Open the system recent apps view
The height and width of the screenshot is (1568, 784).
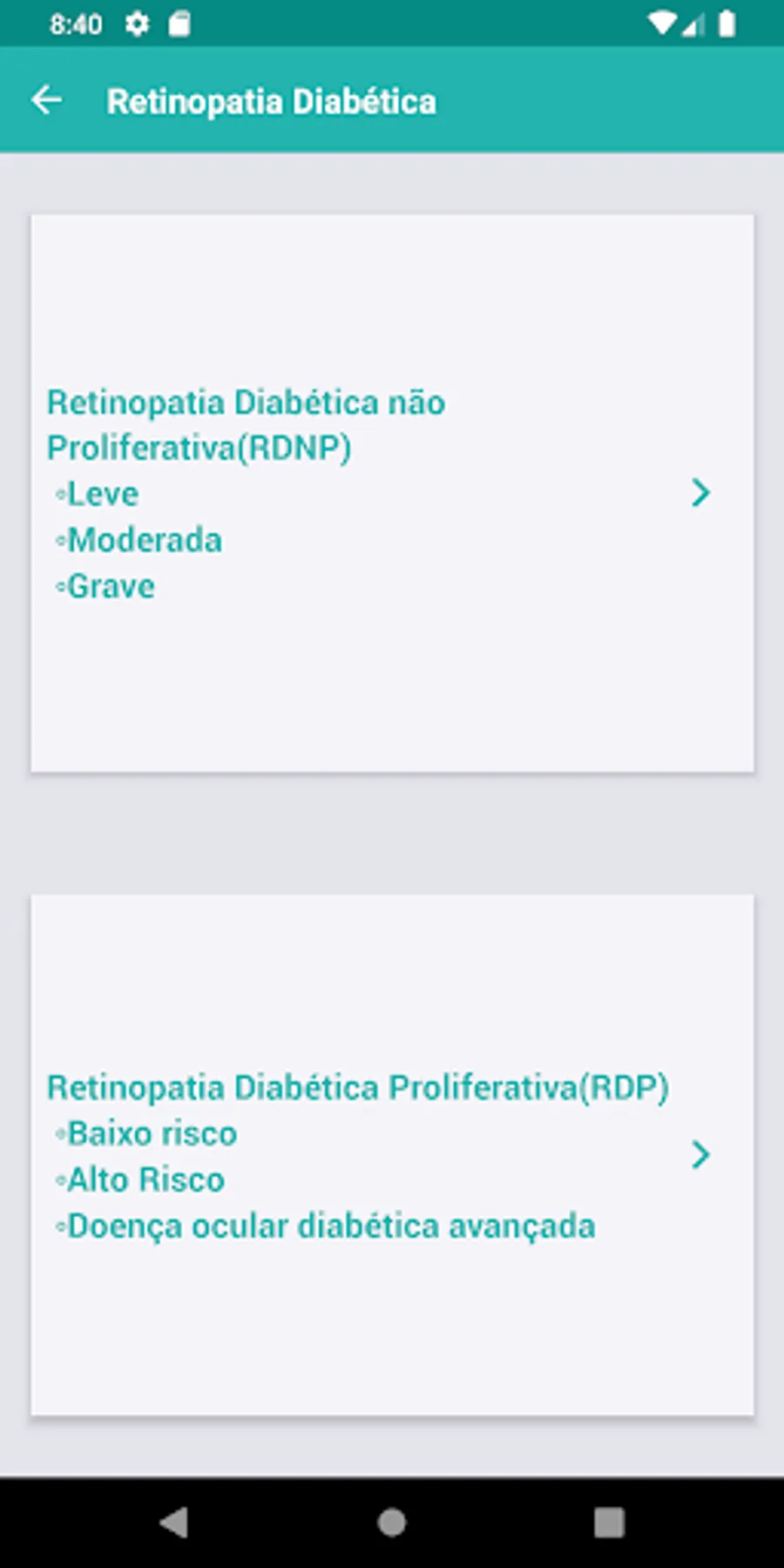(x=609, y=1522)
